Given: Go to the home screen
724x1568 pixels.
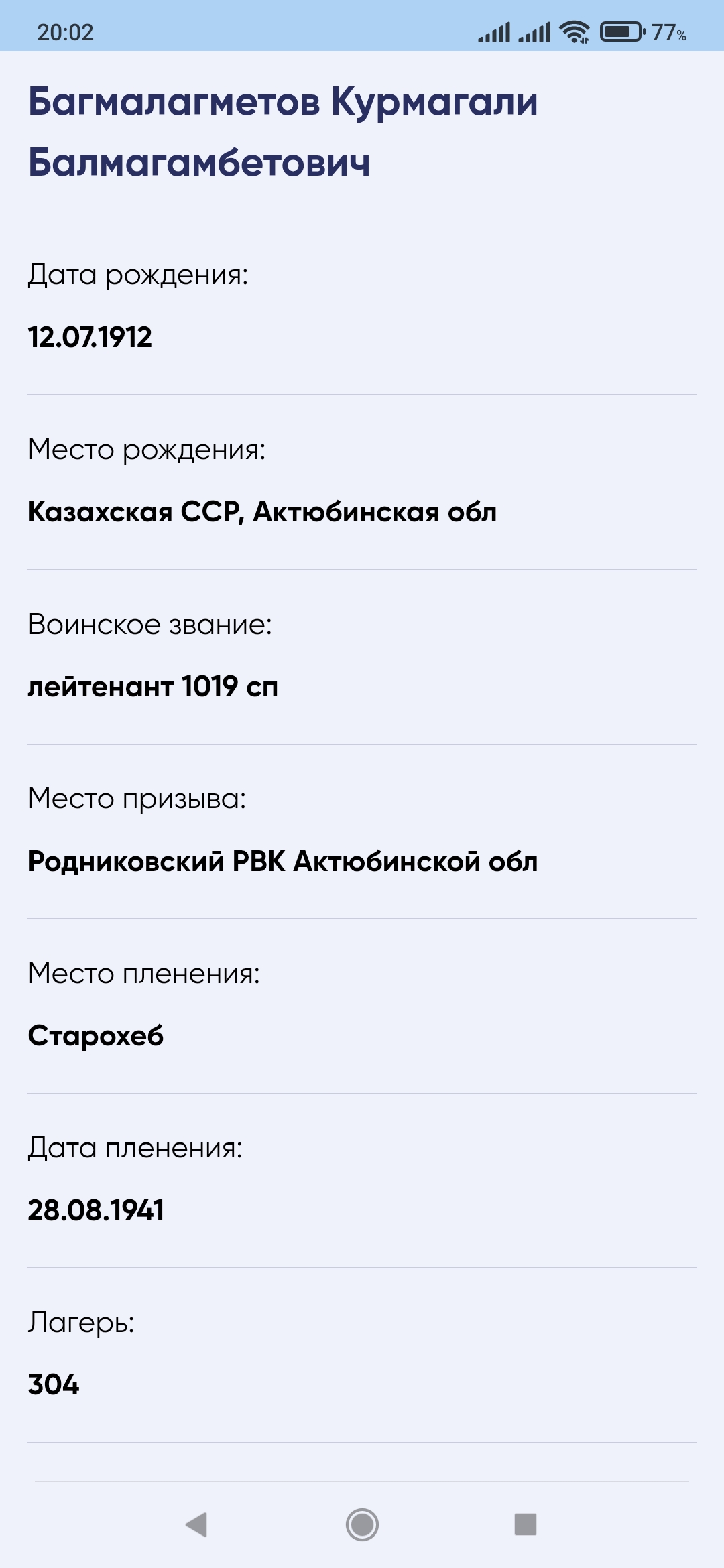Looking at the screenshot, I should click(362, 1524).
